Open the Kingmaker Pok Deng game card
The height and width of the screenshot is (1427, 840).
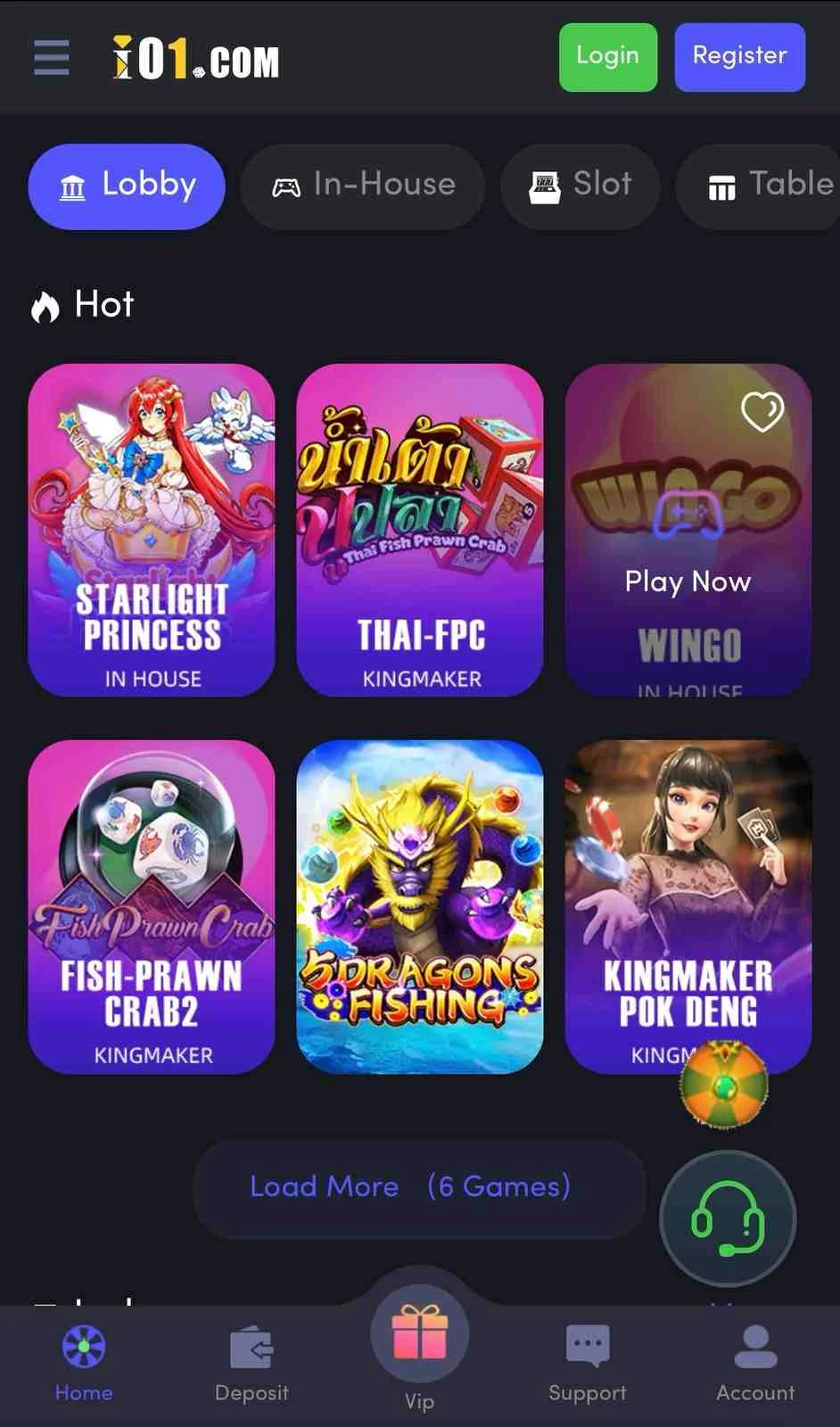click(688, 907)
